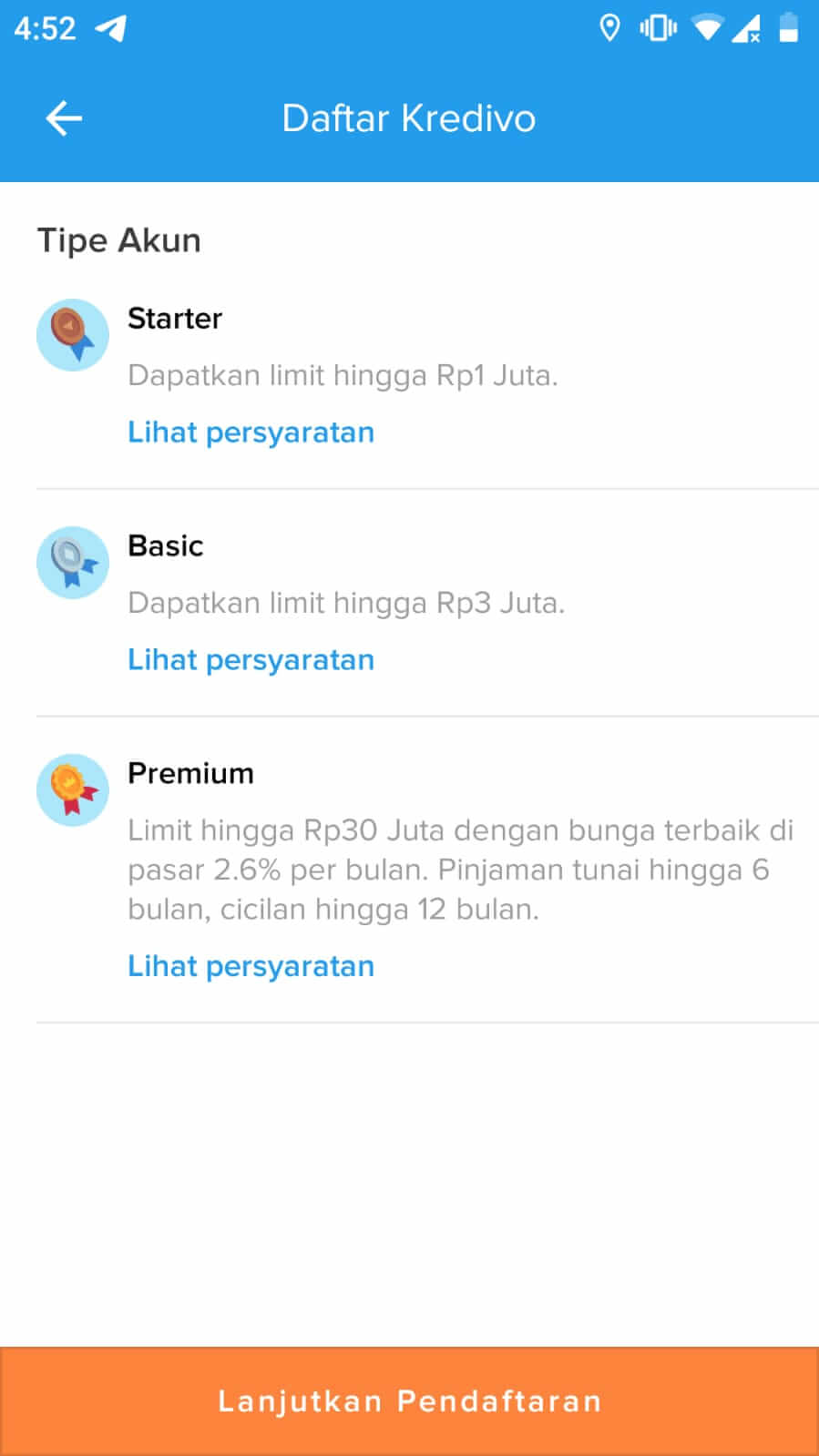This screenshot has height=1456, width=819.
Task: Tap the gold Premium badge icon
Action: (72, 789)
